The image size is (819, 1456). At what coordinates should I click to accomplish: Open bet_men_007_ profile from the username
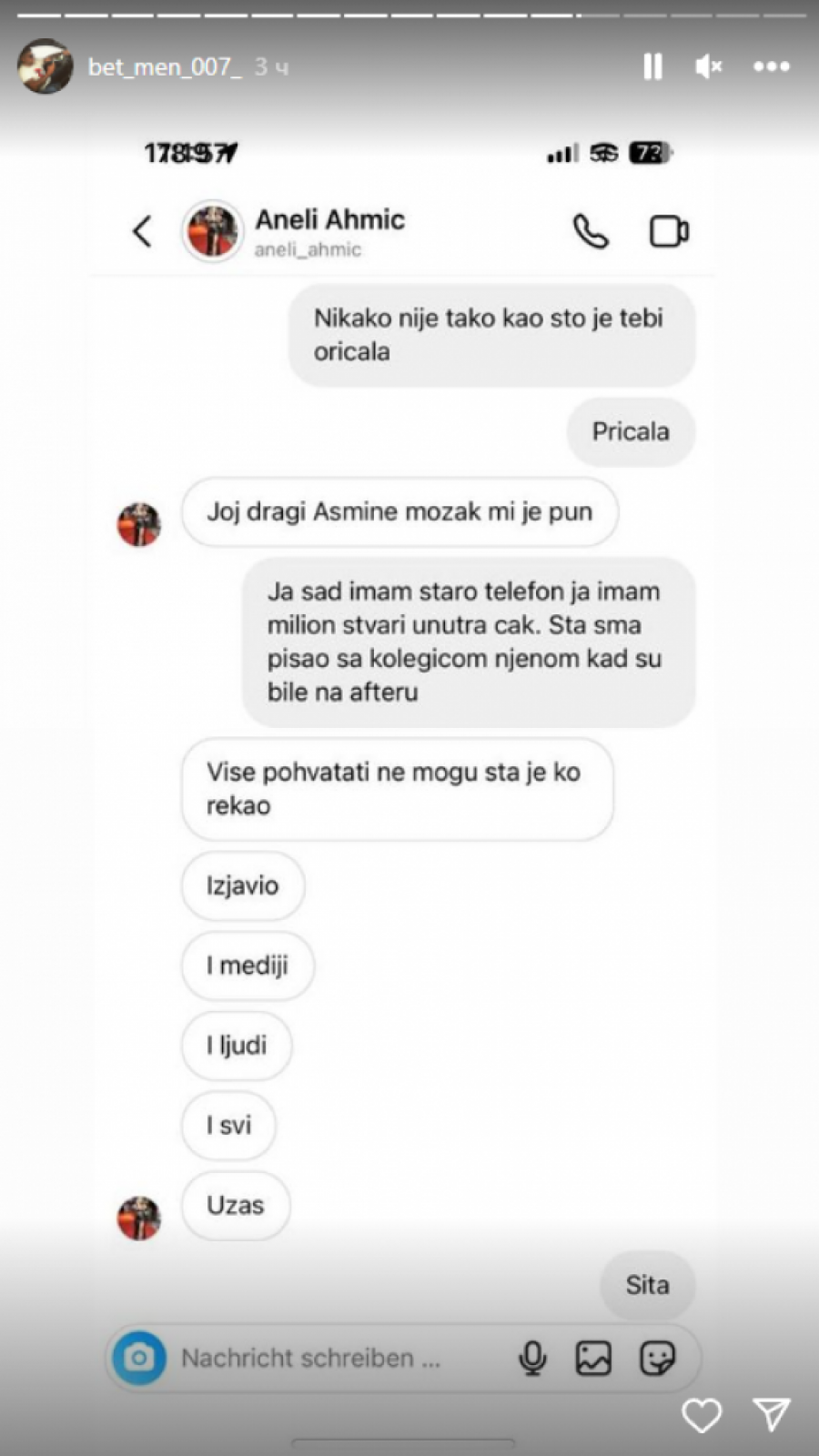click(165, 66)
